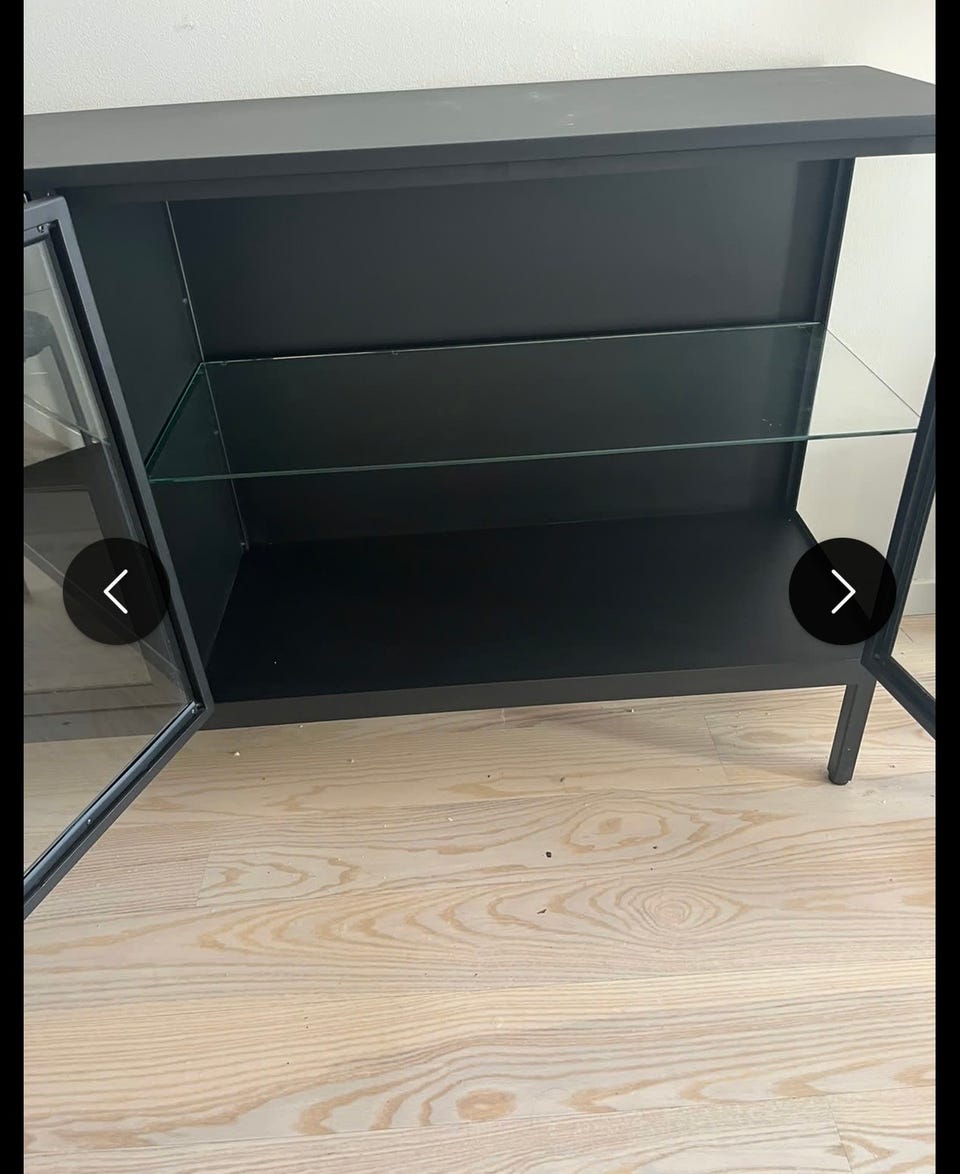The image size is (960, 1174).
Task: Click the next arrow to browse photos
Action: click(841, 592)
